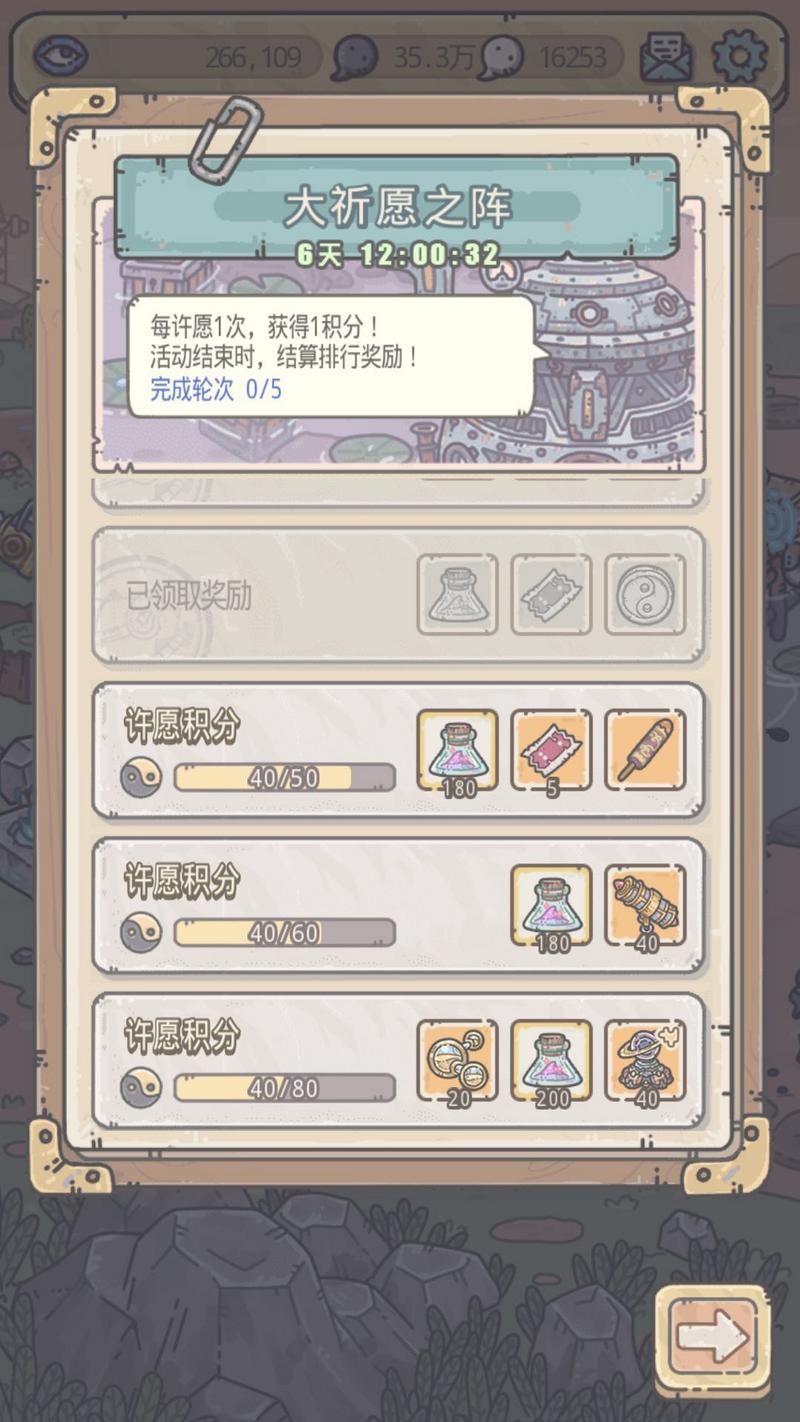View coins reward worth 20
Viewport: 800px width, 1422px height.
click(x=457, y=1060)
